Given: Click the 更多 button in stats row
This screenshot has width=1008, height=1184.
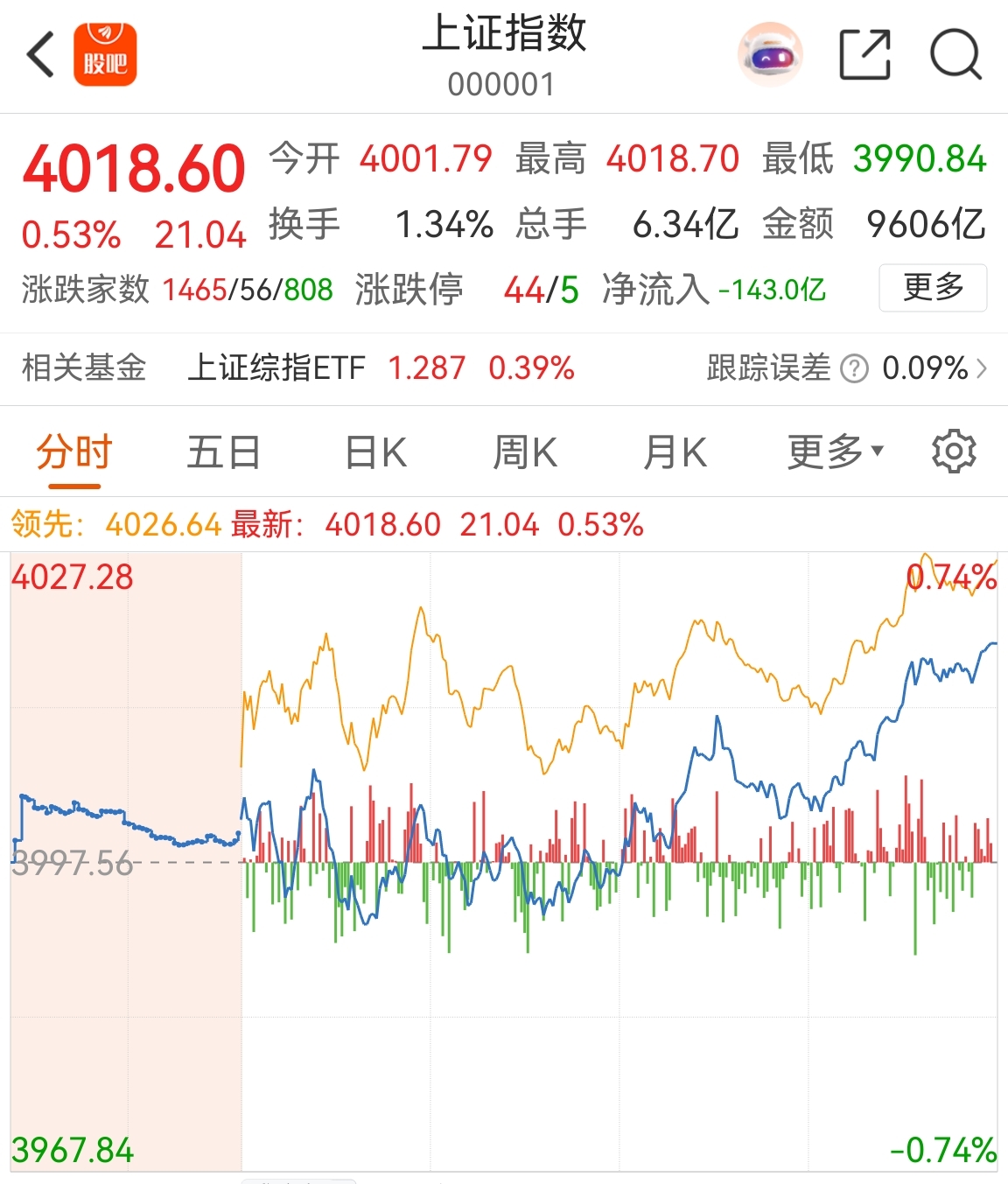Looking at the screenshot, I should [932, 288].
